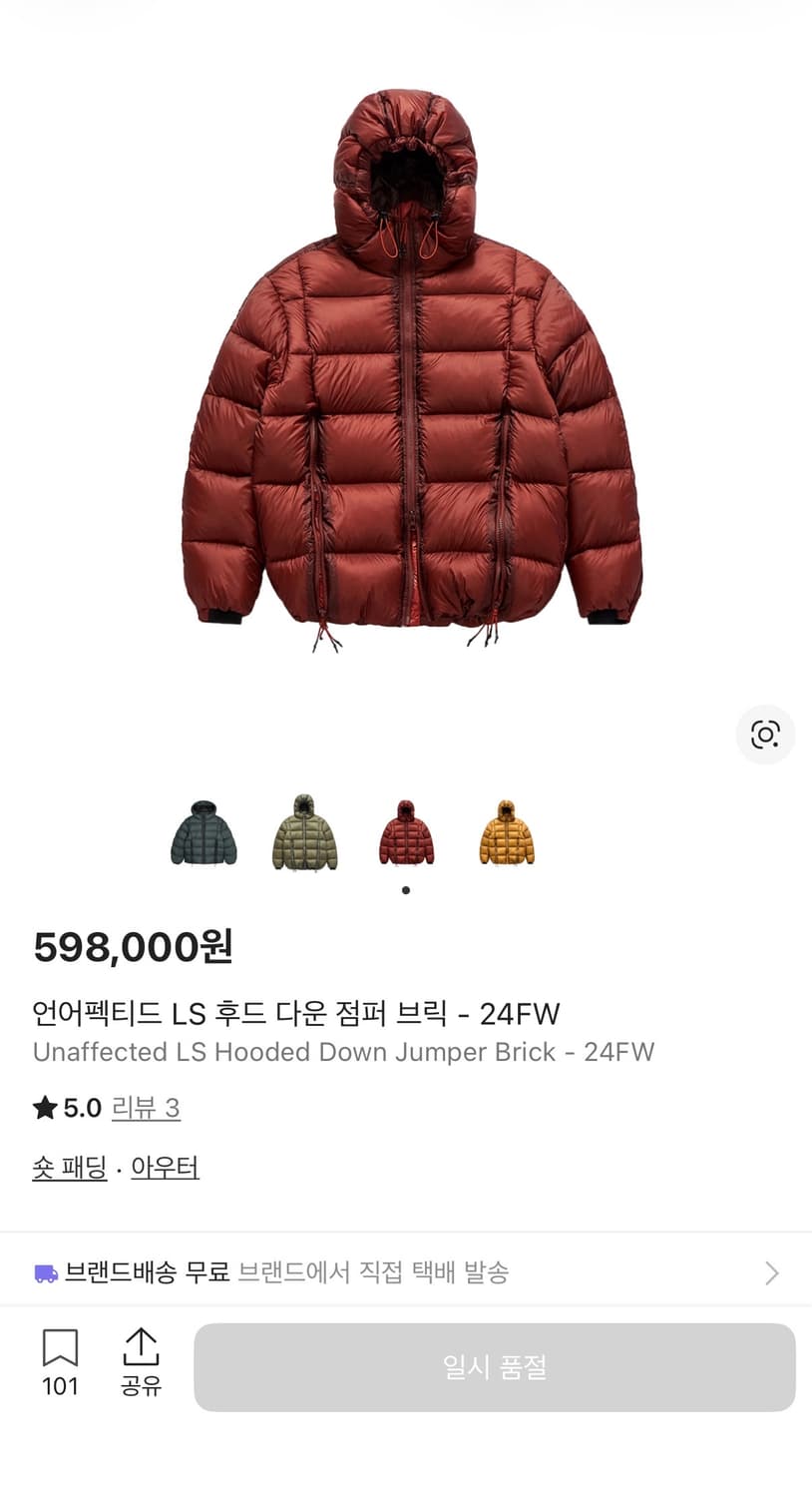
Task: Select the yellow jacket color thumbnail
Action: click(507, 835)
